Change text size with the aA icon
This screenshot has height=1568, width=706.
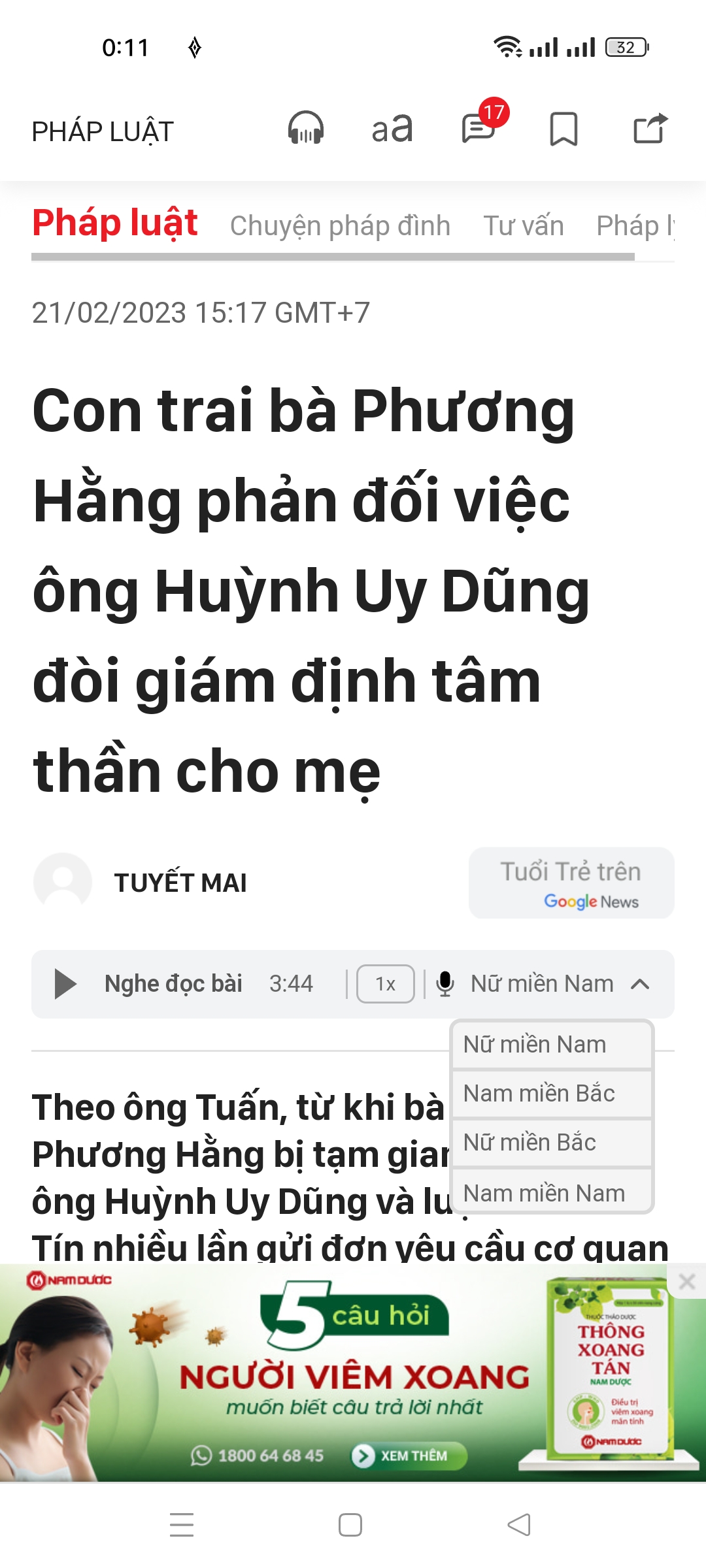392,129
